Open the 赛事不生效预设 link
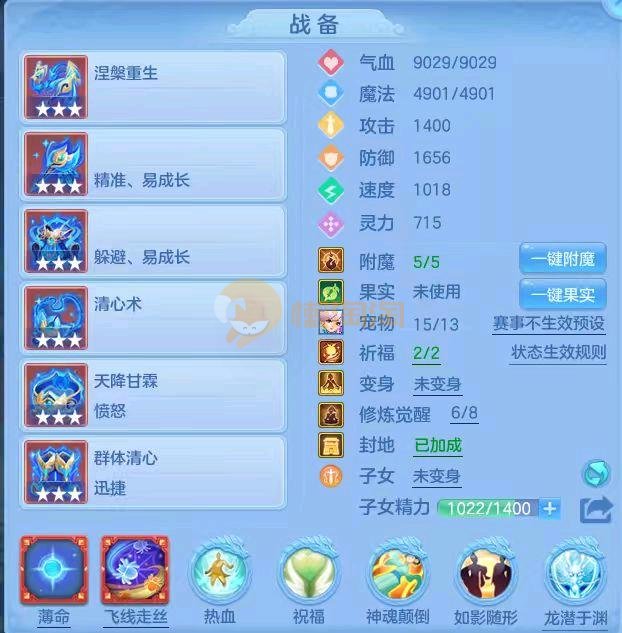 click(x=549, y=324)
